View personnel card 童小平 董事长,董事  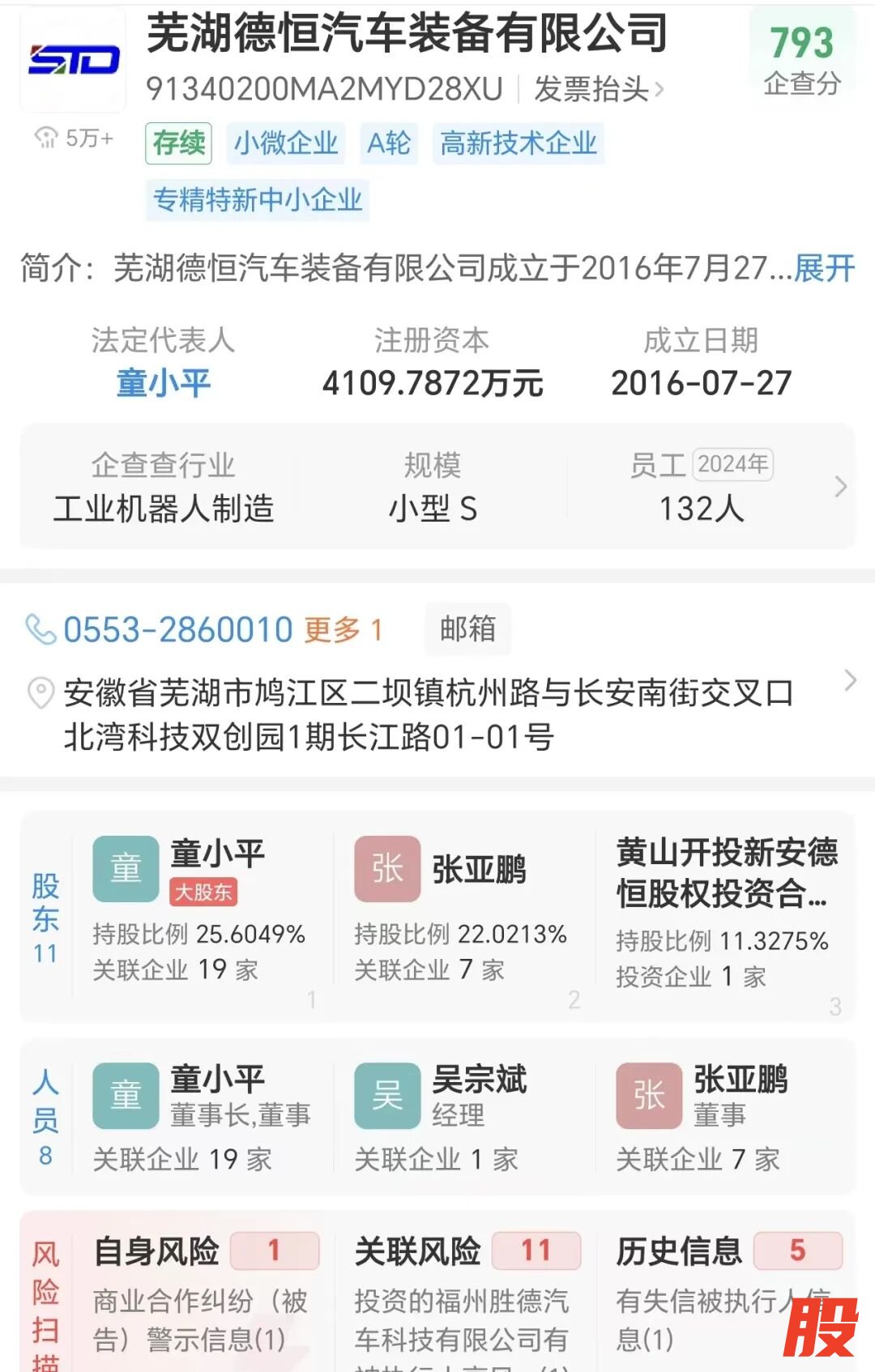pos(198,1116)
